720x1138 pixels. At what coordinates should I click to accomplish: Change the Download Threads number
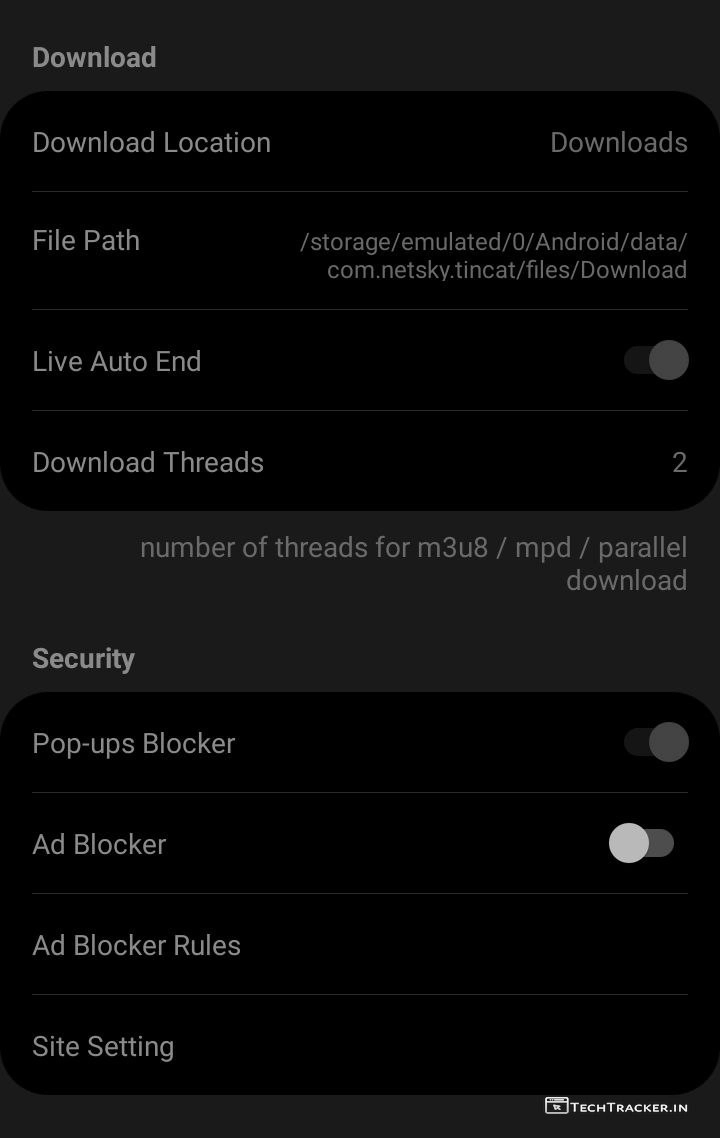pos(359,462)
